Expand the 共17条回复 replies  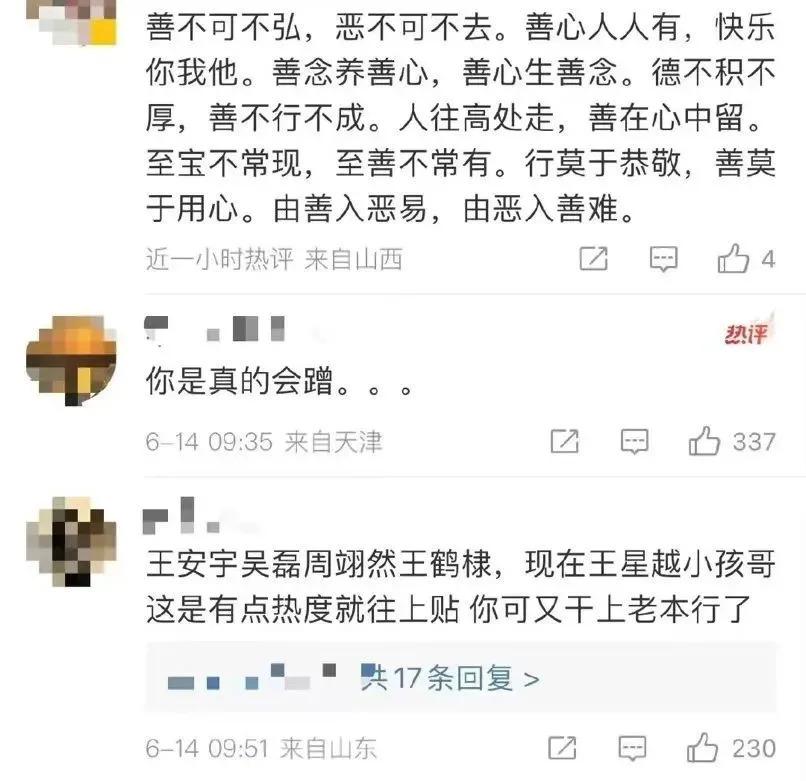point(450,679)
